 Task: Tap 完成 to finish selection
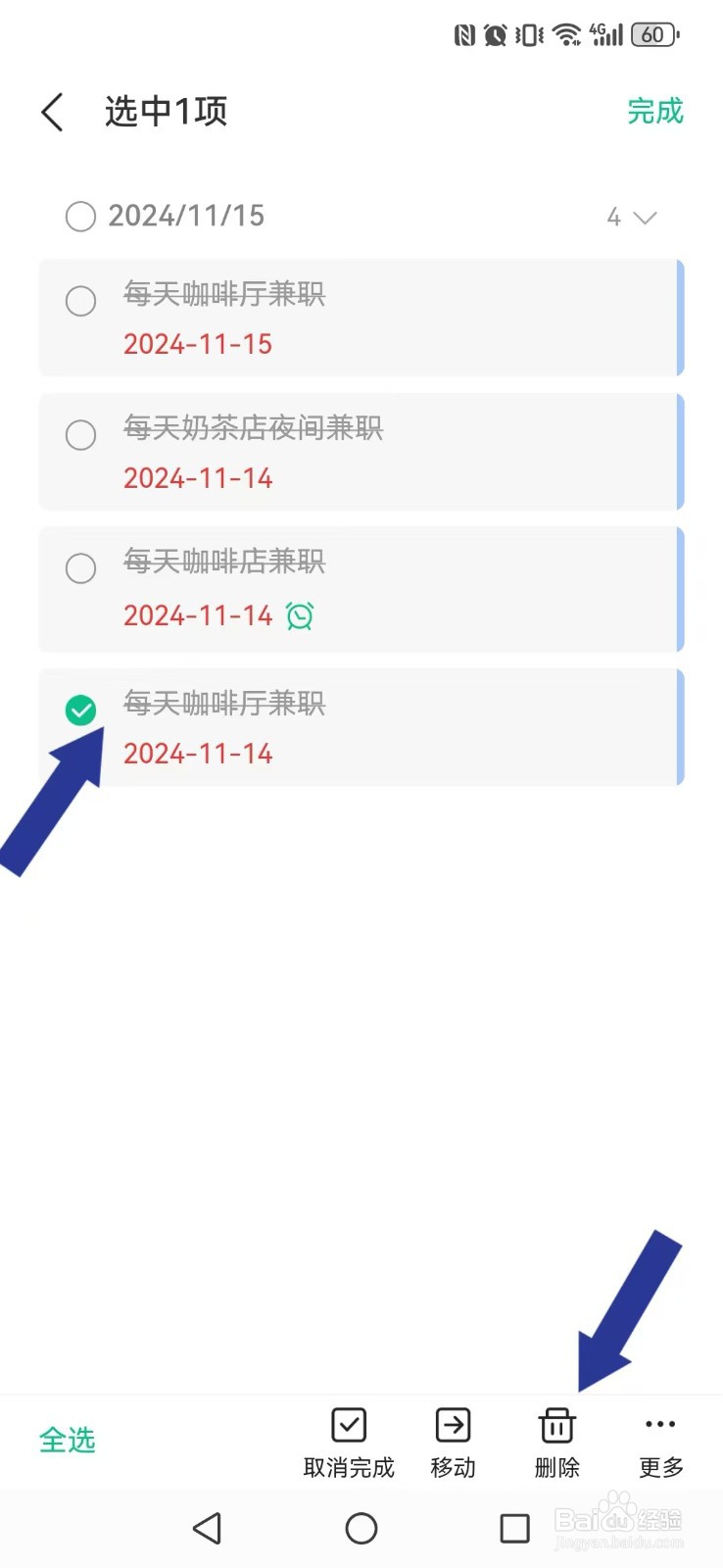click(654, 112)
